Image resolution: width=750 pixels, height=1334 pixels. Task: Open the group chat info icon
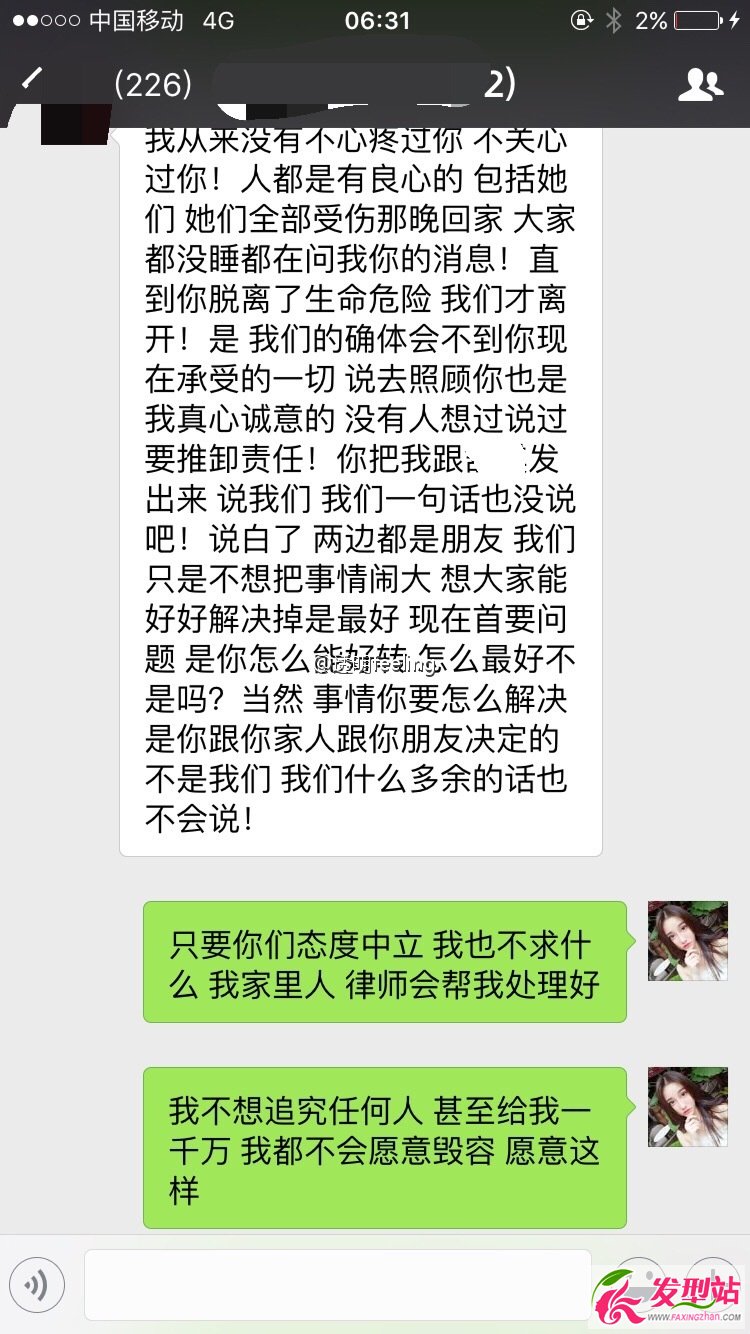[x=700, y=85]
